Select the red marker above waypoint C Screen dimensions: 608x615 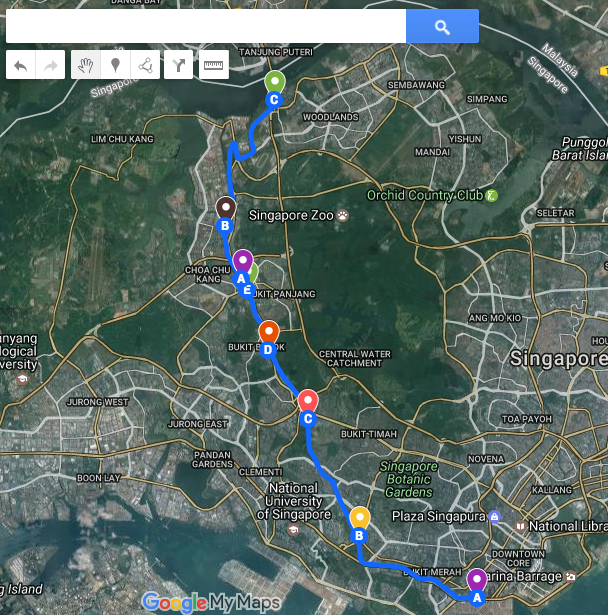pyautogui.click(x=308, y=400)
